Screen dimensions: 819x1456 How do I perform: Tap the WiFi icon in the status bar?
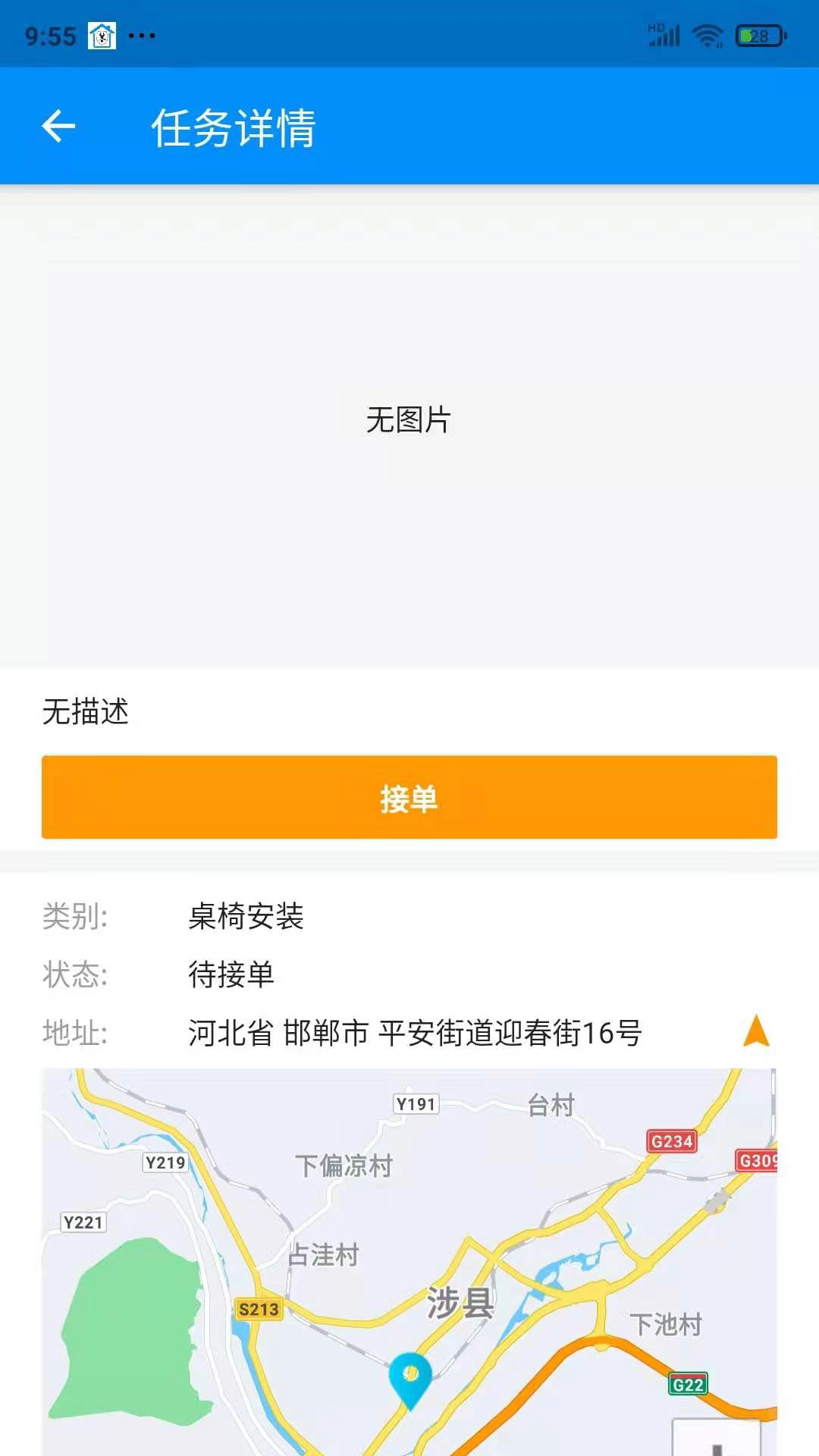pyautogui.click(x=707, y=34)
